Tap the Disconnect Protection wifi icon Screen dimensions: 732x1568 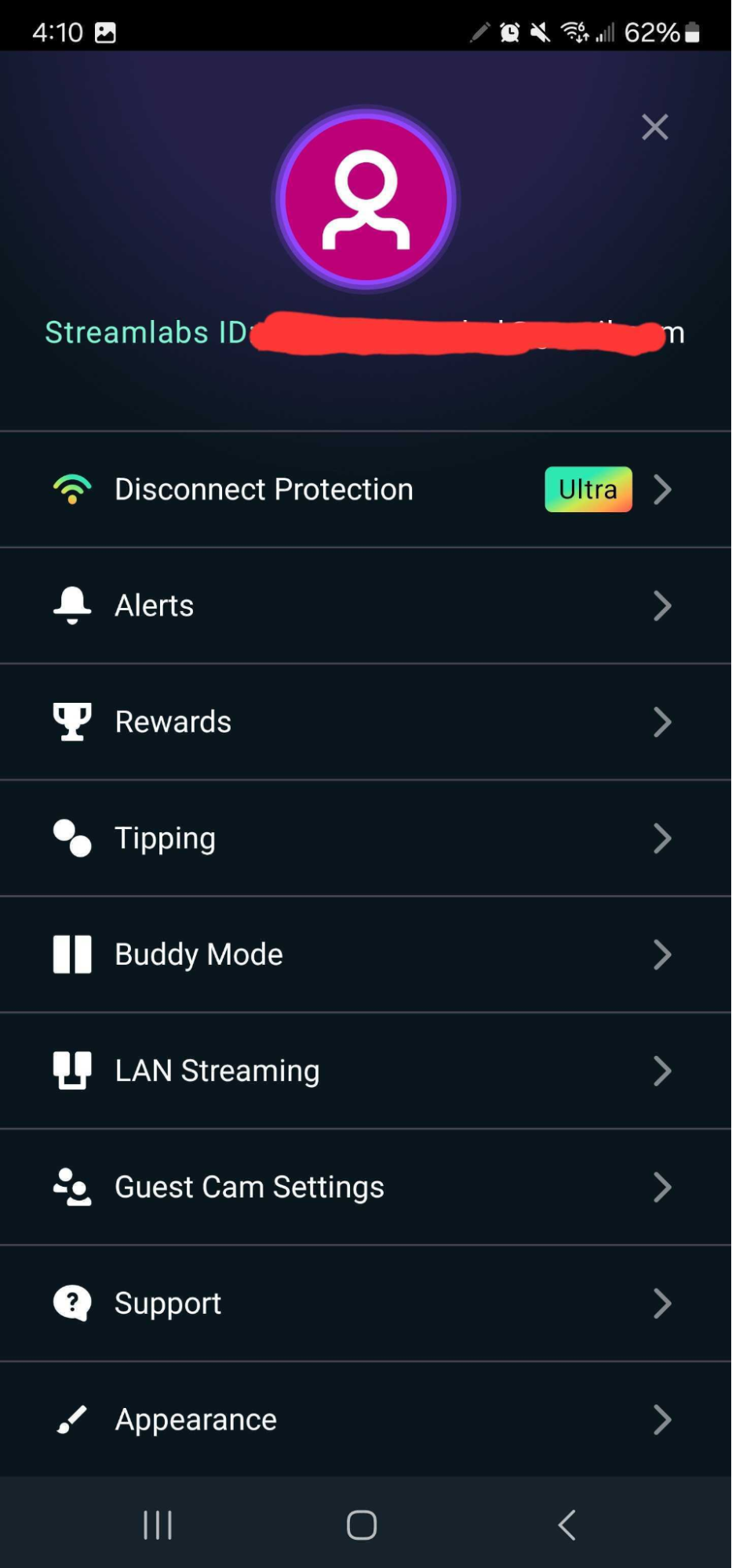(71, 489)
